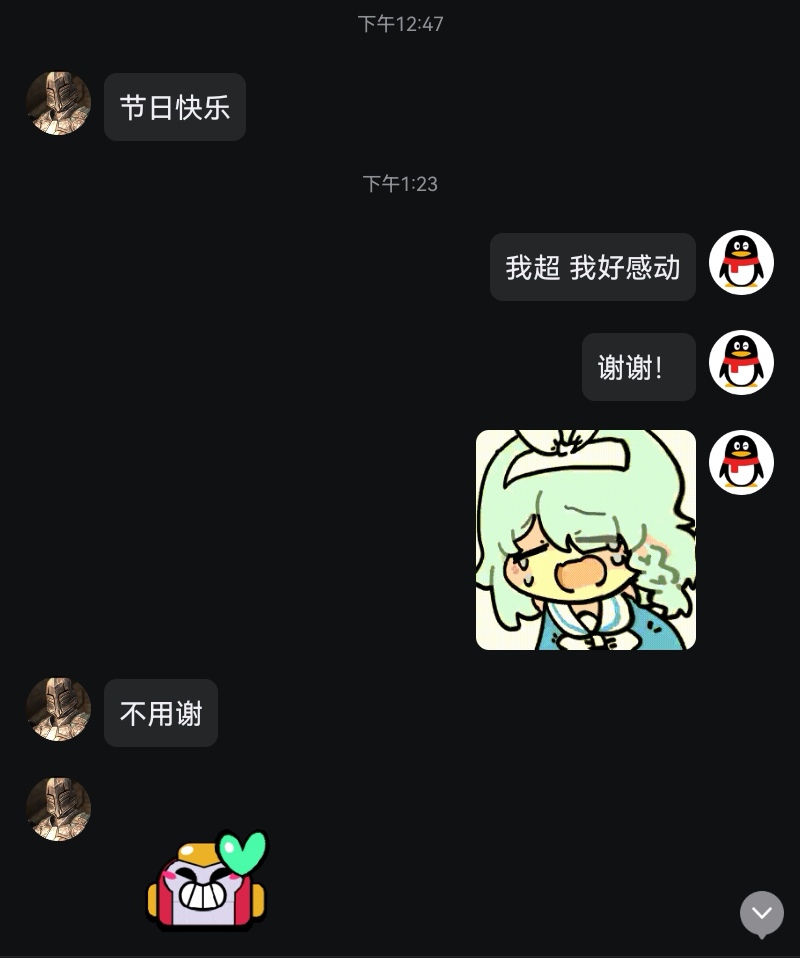Tap the penguin avatar next to "我超 我好感动"
Image resolution: width=800 pixels, height=958 pixels.
point(741,262)
